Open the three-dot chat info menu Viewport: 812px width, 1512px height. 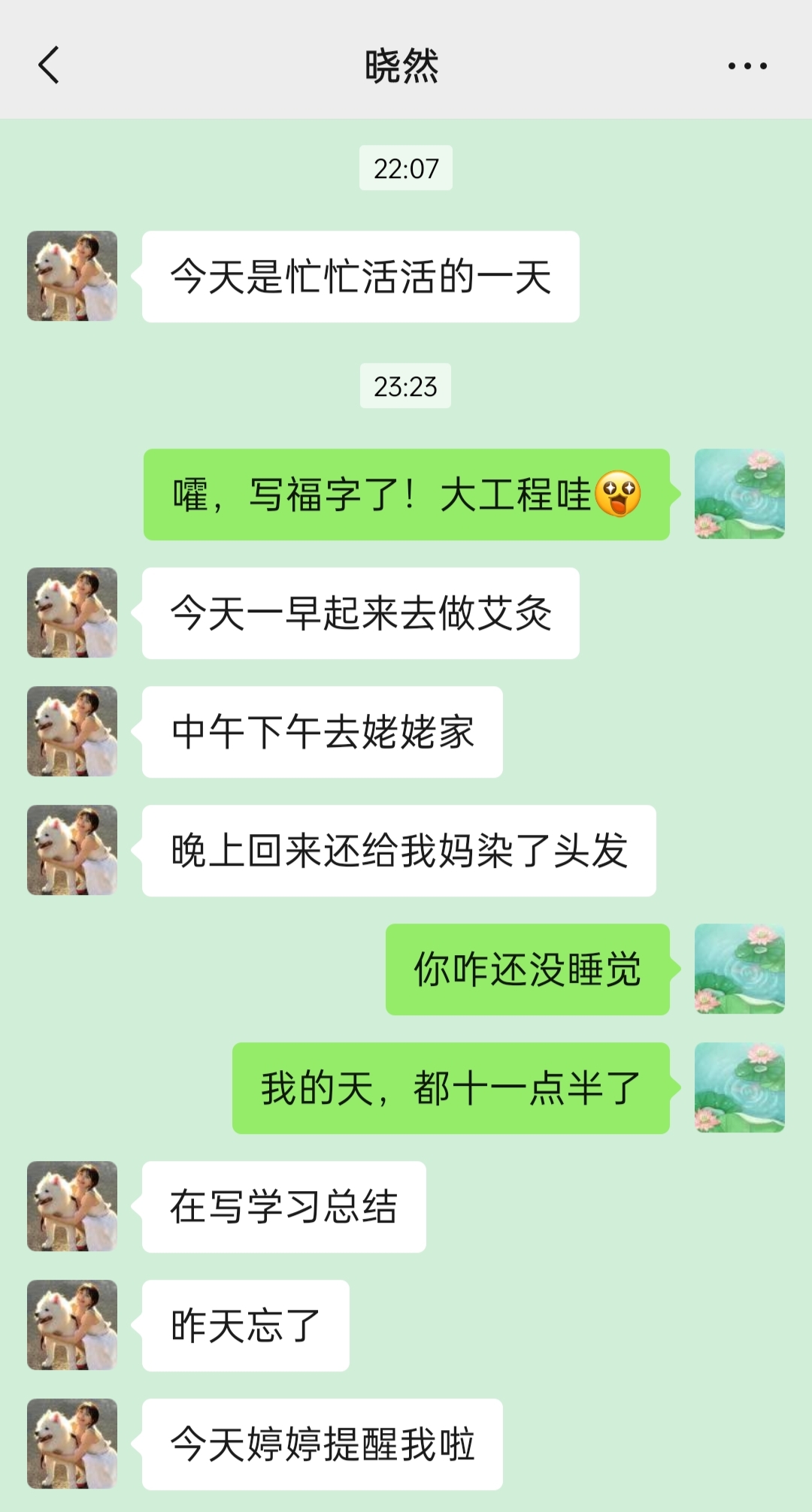coord(747,66)
